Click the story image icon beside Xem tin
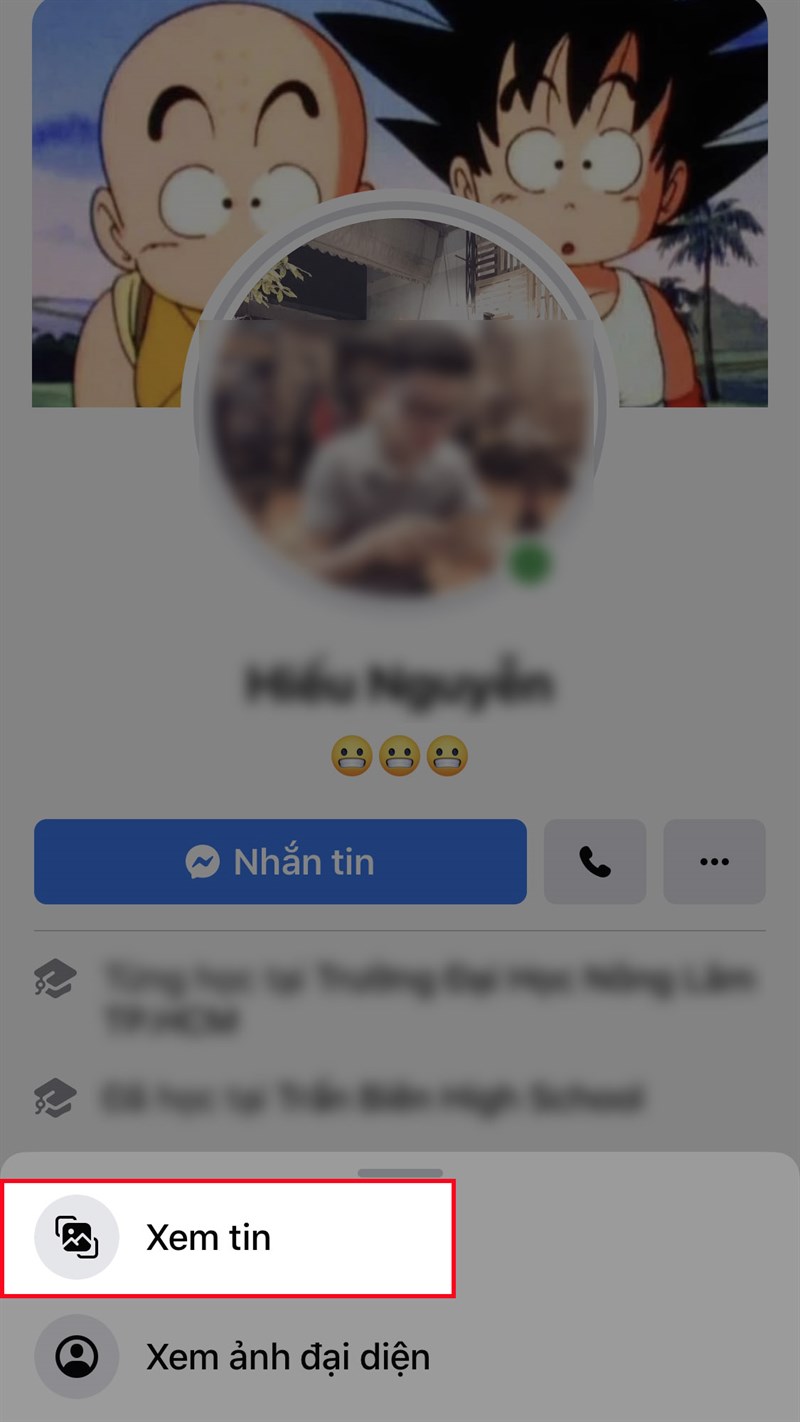 [76, 1237]
